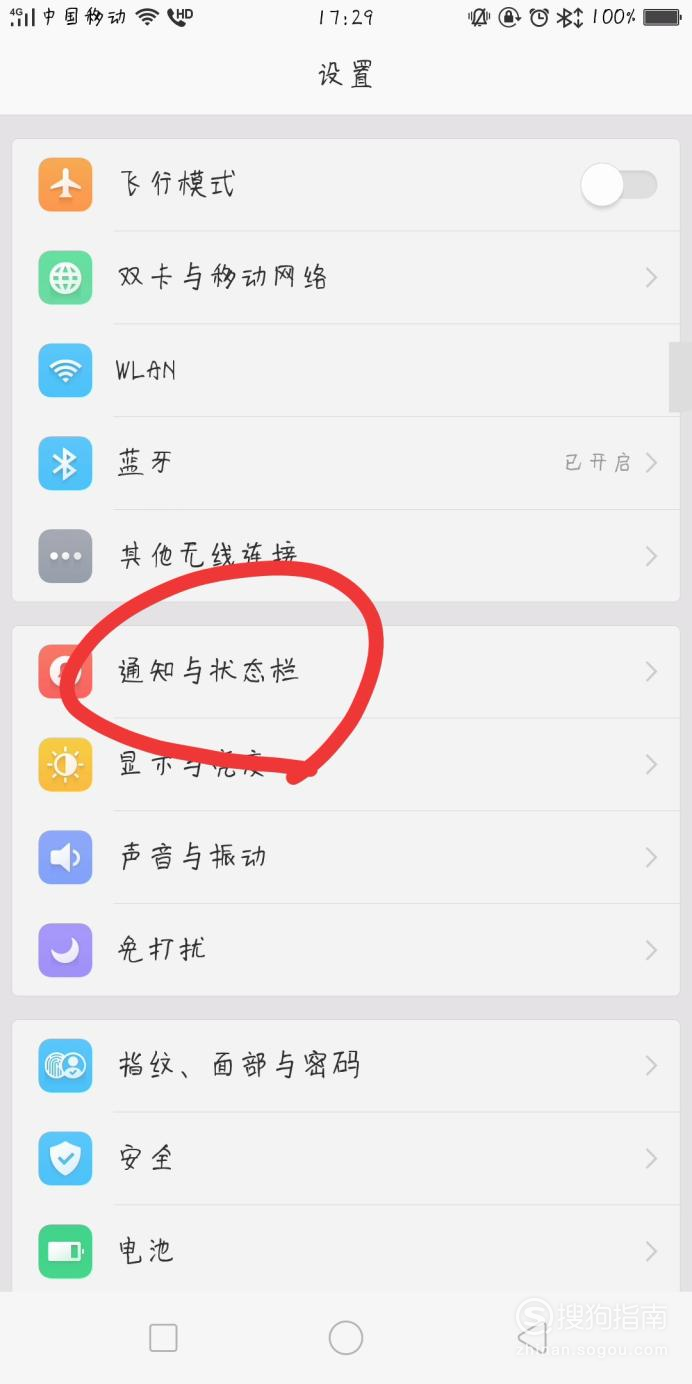The width and height of the screenshot is (692, 1384).
Task: Open 其他无线连接 settings
Action: click(346, 556)
